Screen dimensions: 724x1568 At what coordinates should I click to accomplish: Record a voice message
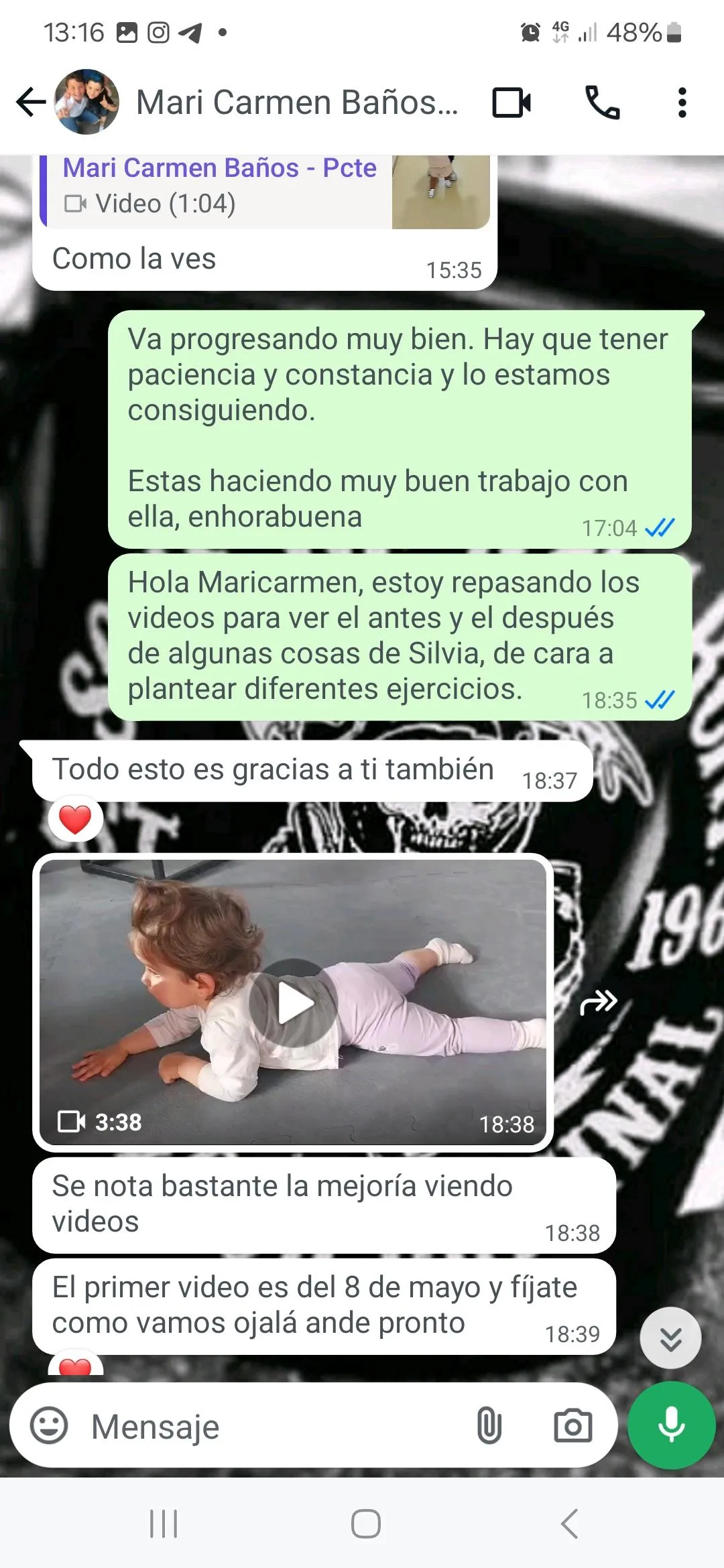coord(671,1425)
